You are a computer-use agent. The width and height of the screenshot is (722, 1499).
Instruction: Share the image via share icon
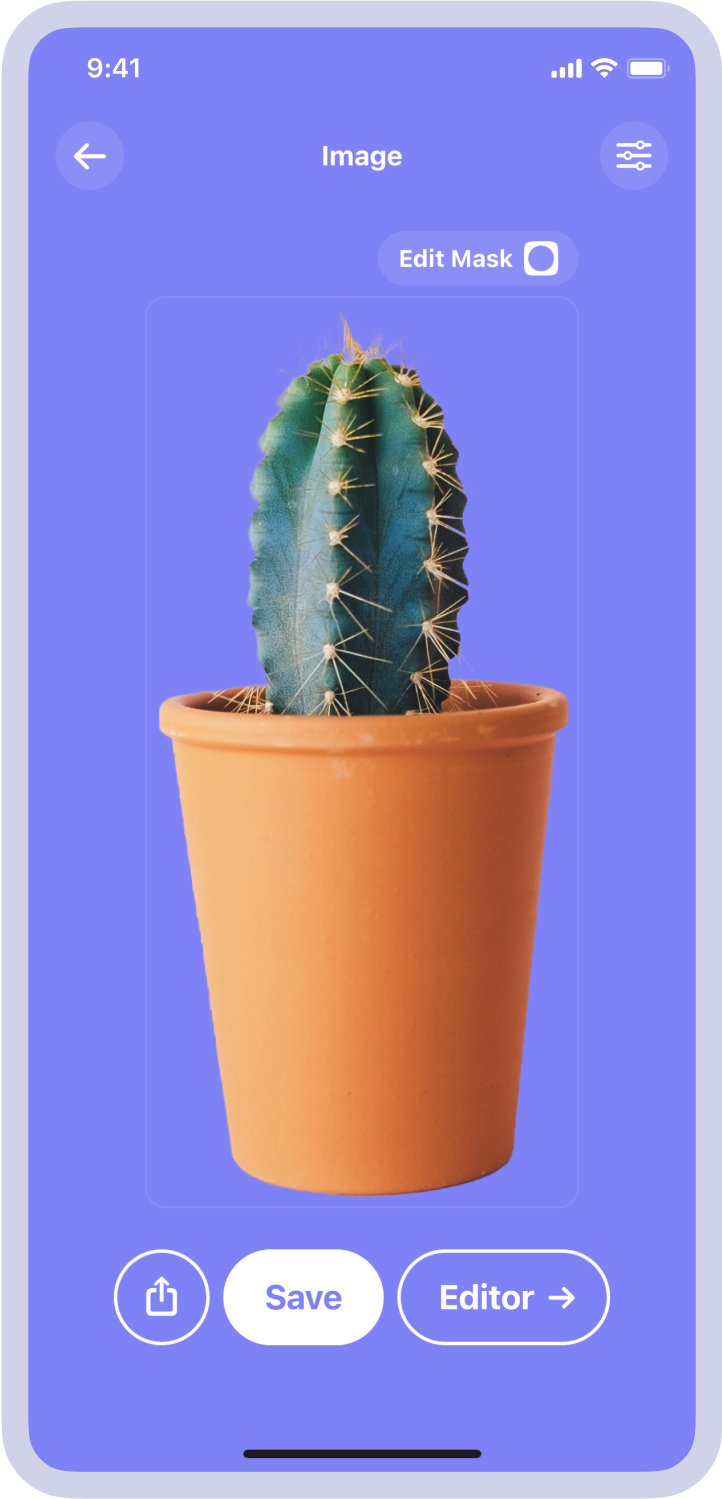click(x=162, y=1297)
